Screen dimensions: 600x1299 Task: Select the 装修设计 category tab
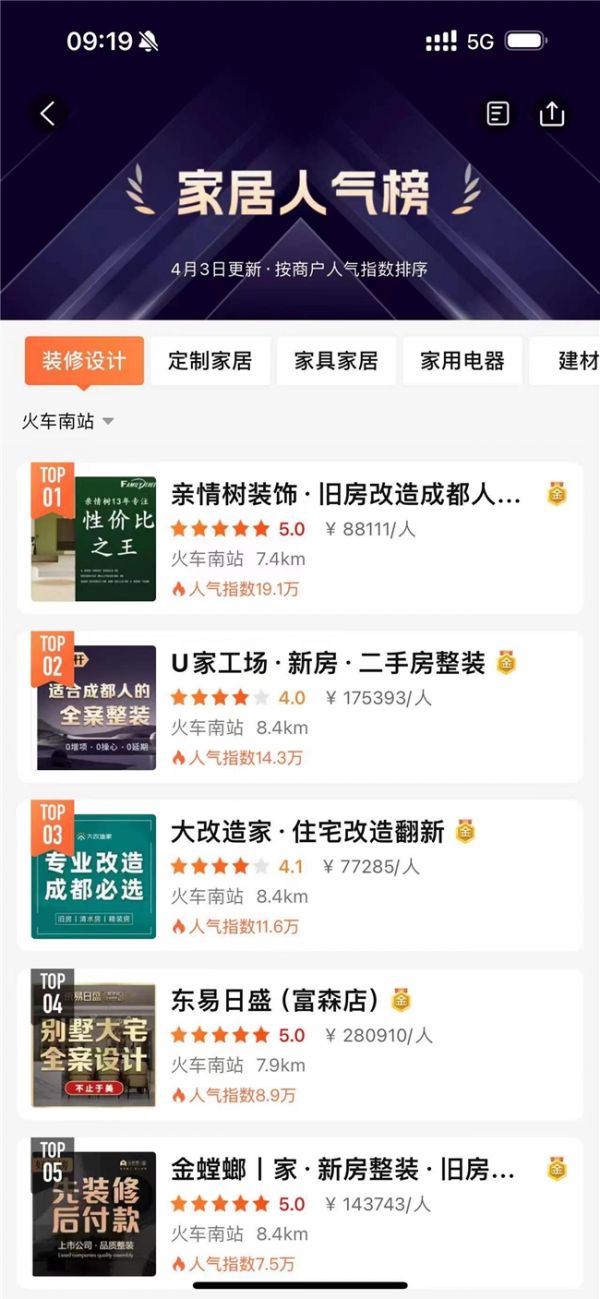(x=84, y=361)
